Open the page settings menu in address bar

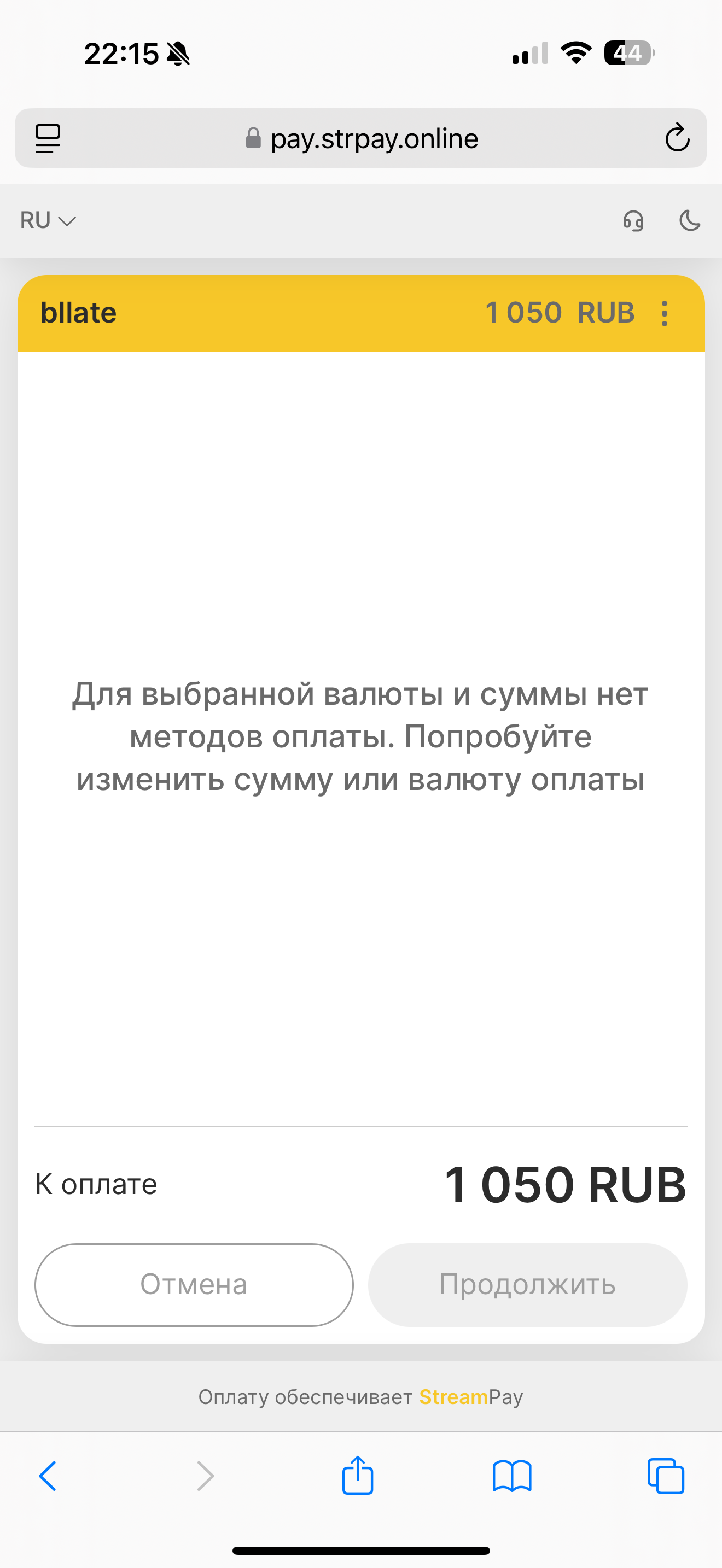pyautogui.click(x=48, y=138)
